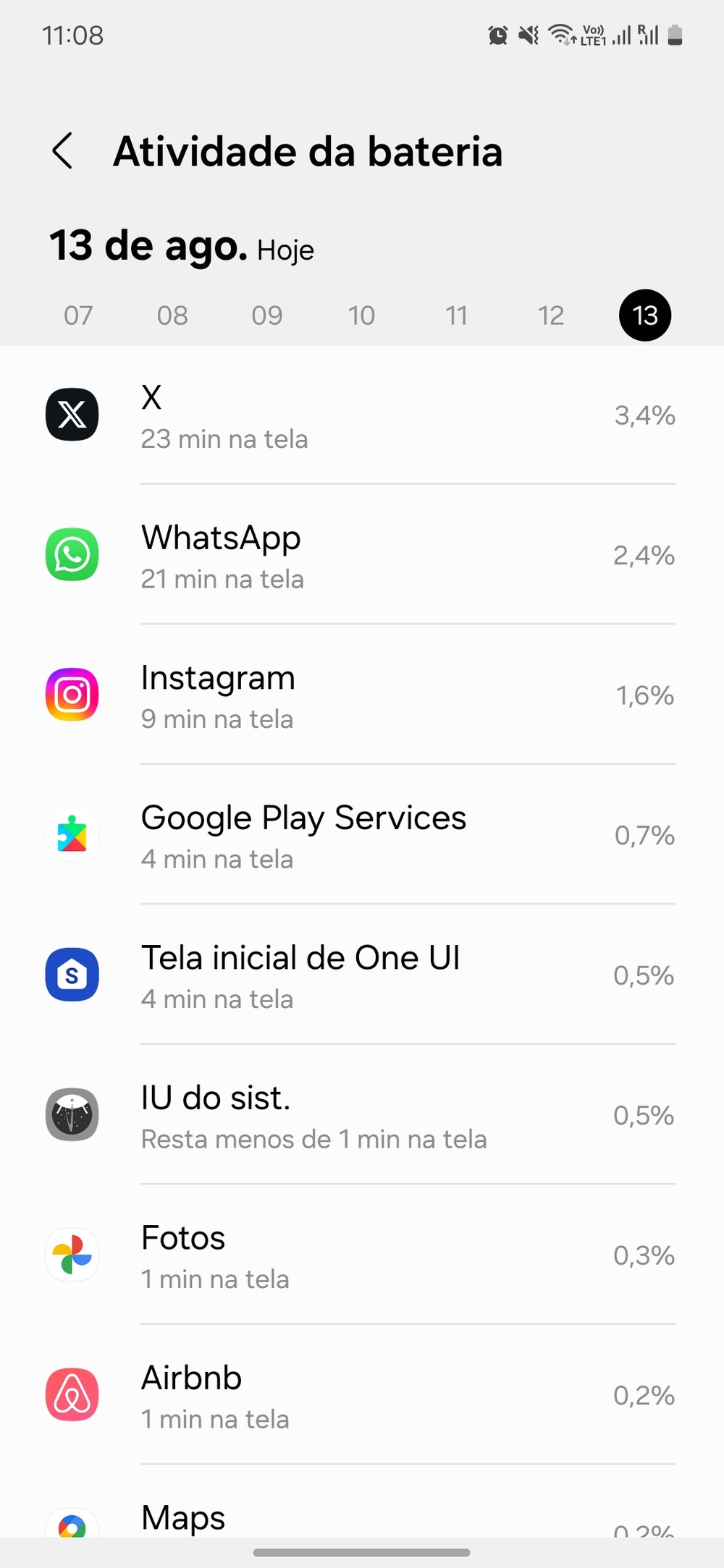View Instagram battery usage
The width and height of the screenshot is (724, 1568).
click(362, 696)
